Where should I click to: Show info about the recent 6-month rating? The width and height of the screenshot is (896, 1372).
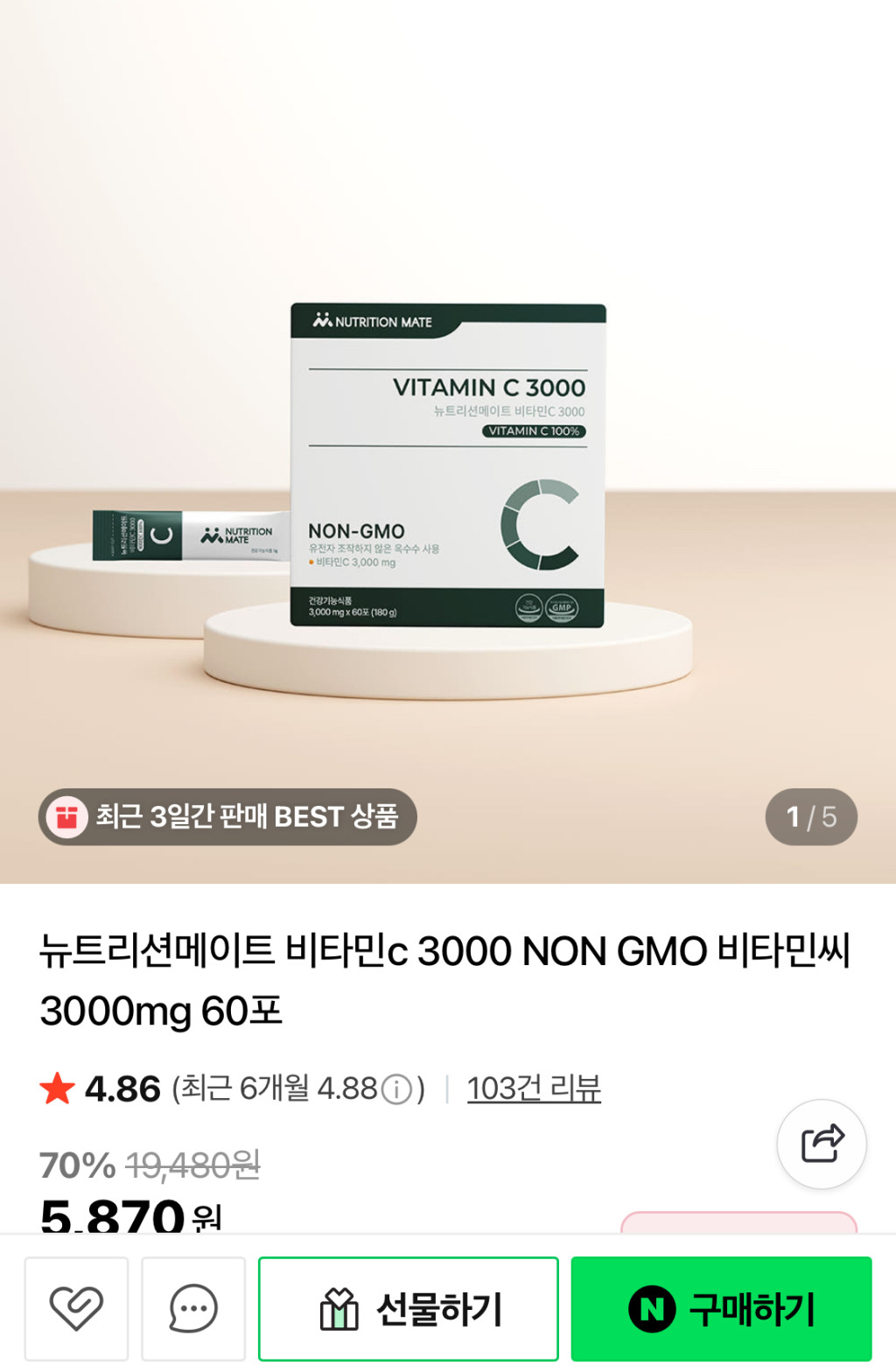tap(397, 1089)
